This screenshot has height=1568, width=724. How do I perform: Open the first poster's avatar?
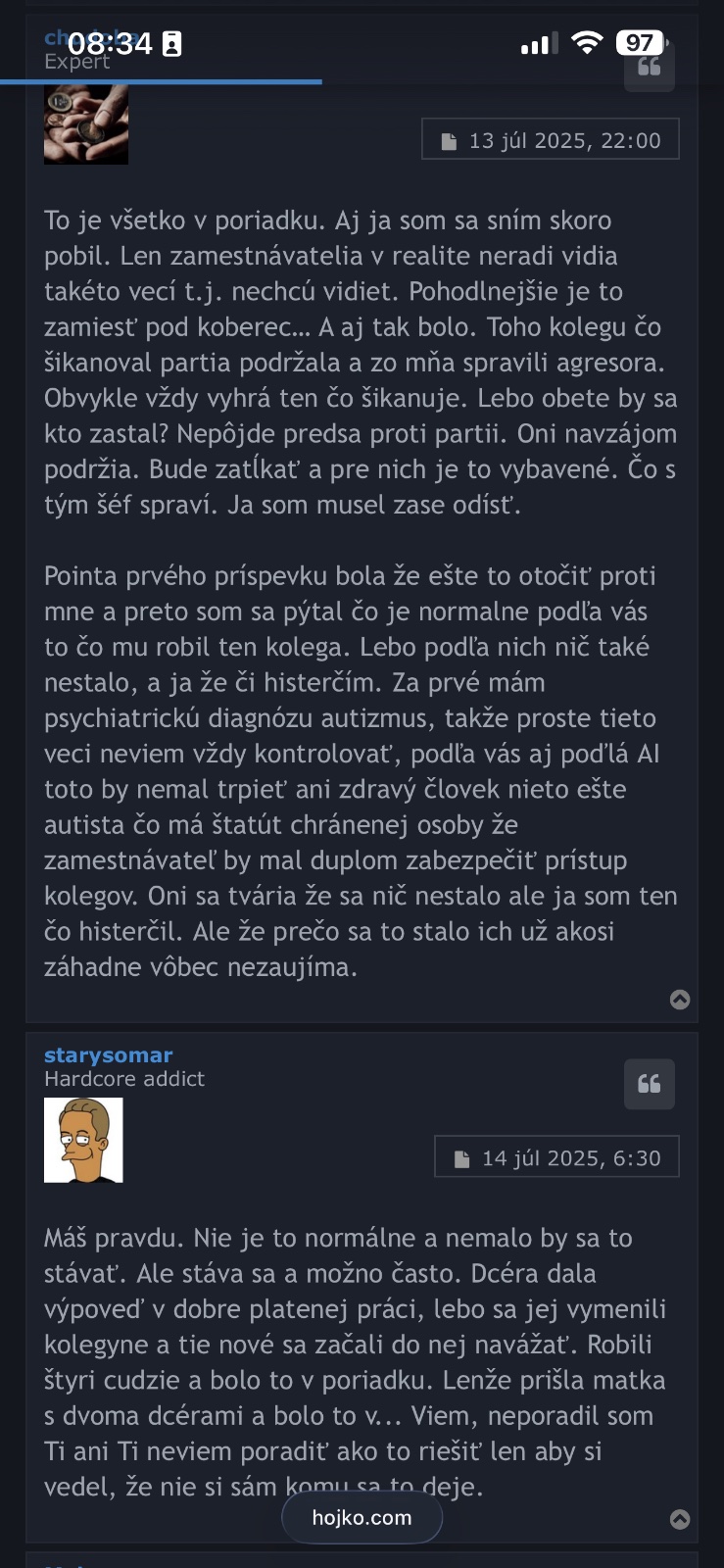pyautogui.click(x=86, y=125)
